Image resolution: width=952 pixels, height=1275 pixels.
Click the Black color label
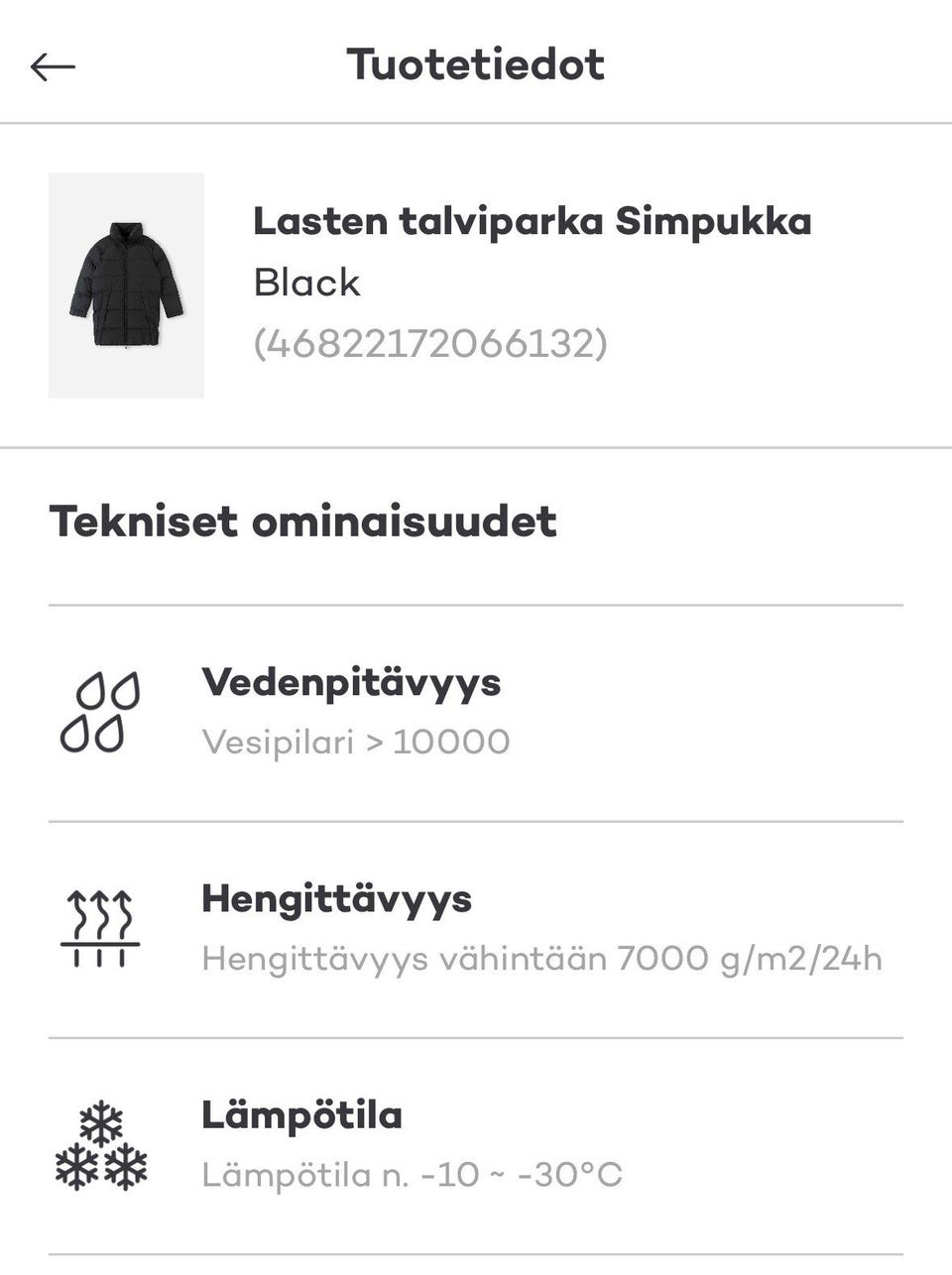(x=306, y=283)
